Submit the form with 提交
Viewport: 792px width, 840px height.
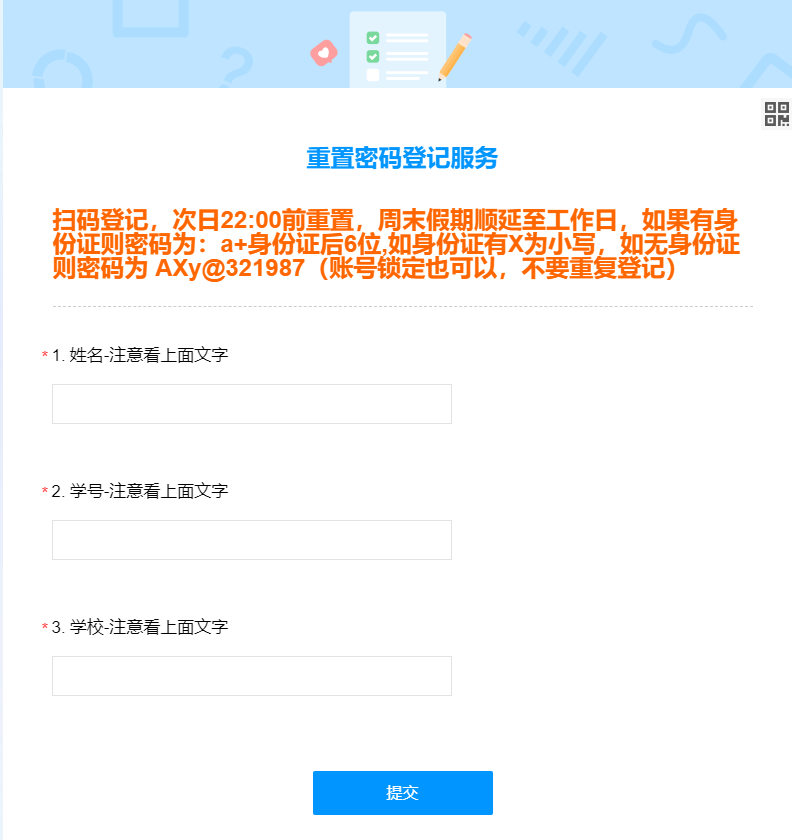pos(402,793)
